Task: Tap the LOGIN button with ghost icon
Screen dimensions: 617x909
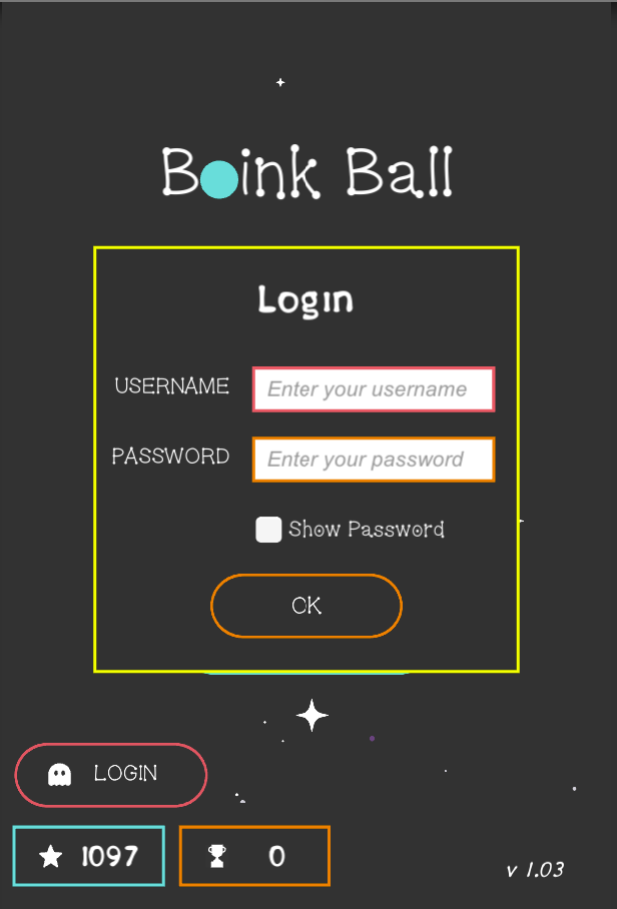Action: point(110,775)
